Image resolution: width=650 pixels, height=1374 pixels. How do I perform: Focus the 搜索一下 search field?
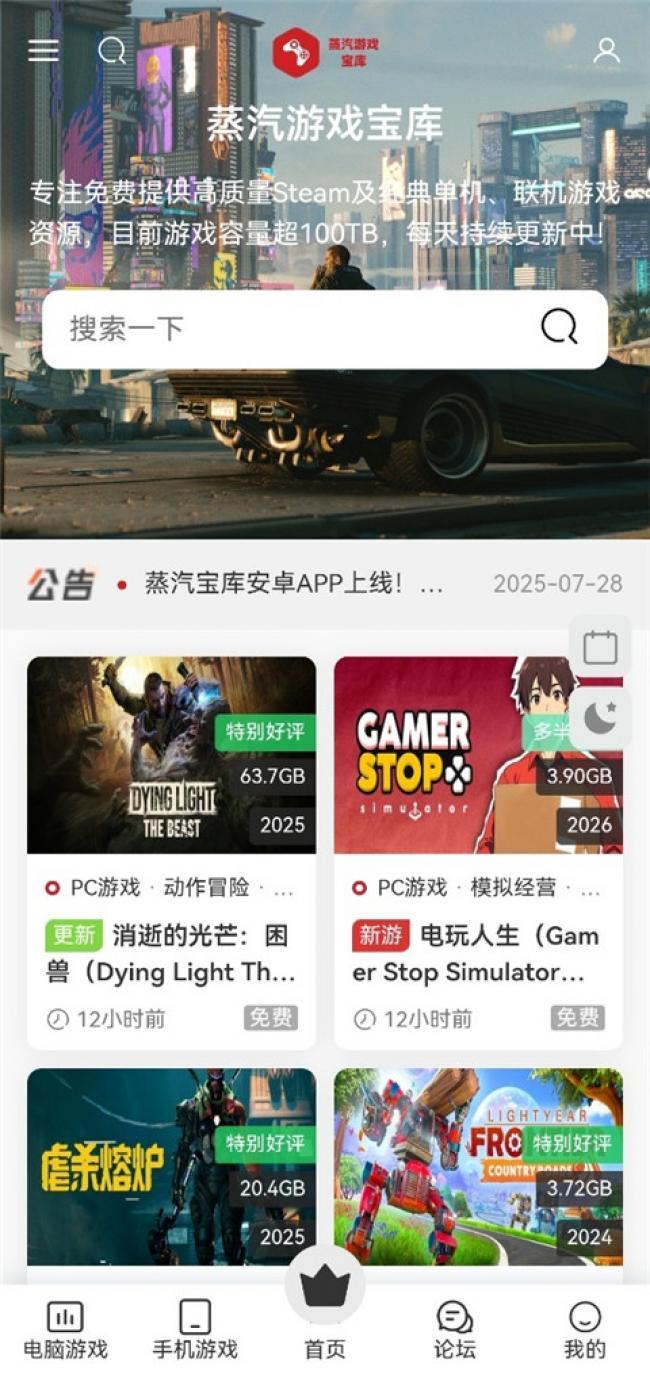coord(290,329)
